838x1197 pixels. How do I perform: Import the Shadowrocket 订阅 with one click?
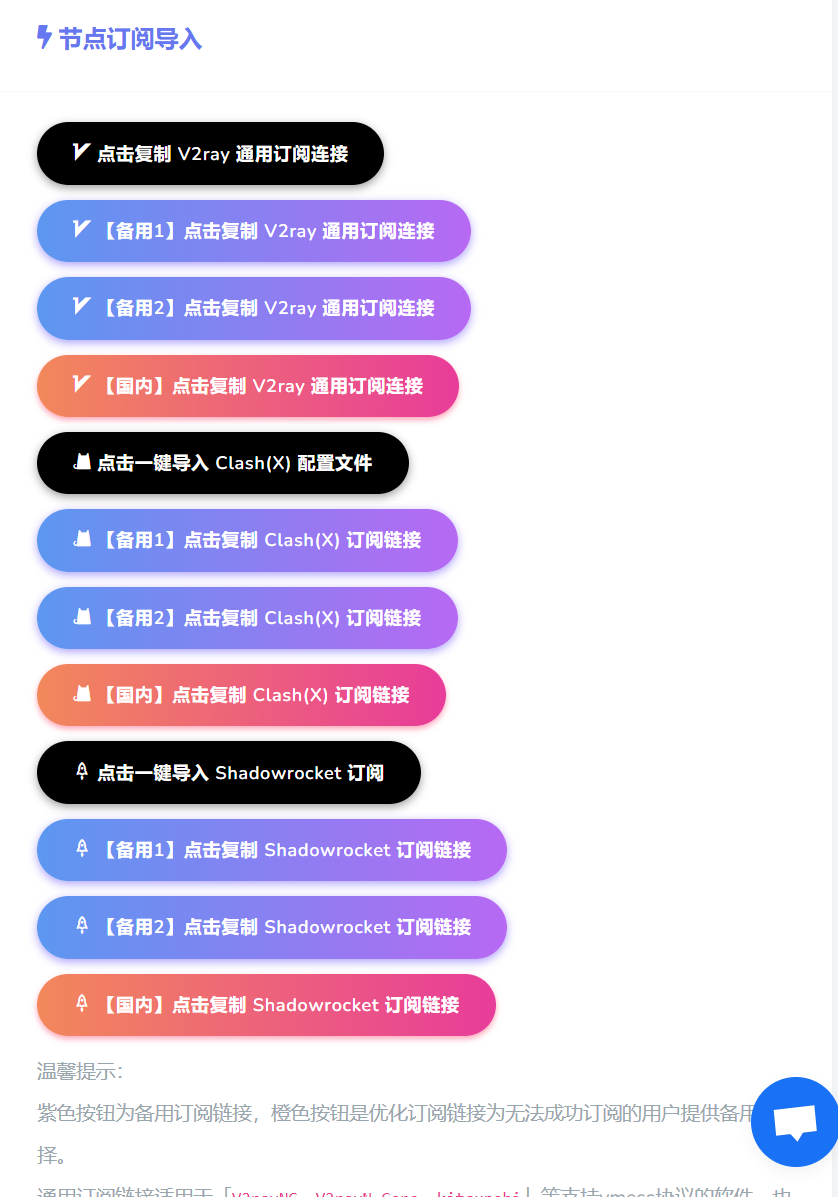point(228,772)
